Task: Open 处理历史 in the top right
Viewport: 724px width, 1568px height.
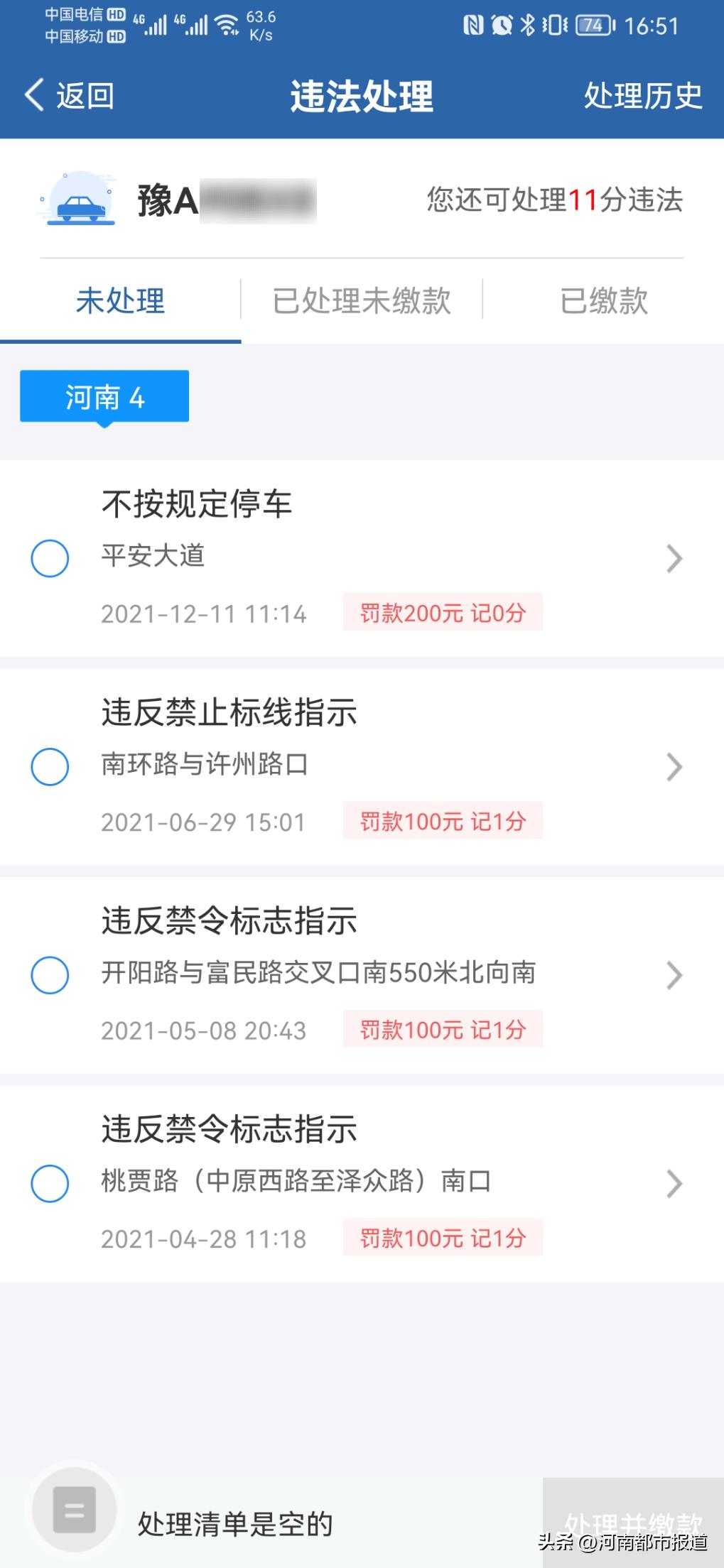Action: pos(643,96)
